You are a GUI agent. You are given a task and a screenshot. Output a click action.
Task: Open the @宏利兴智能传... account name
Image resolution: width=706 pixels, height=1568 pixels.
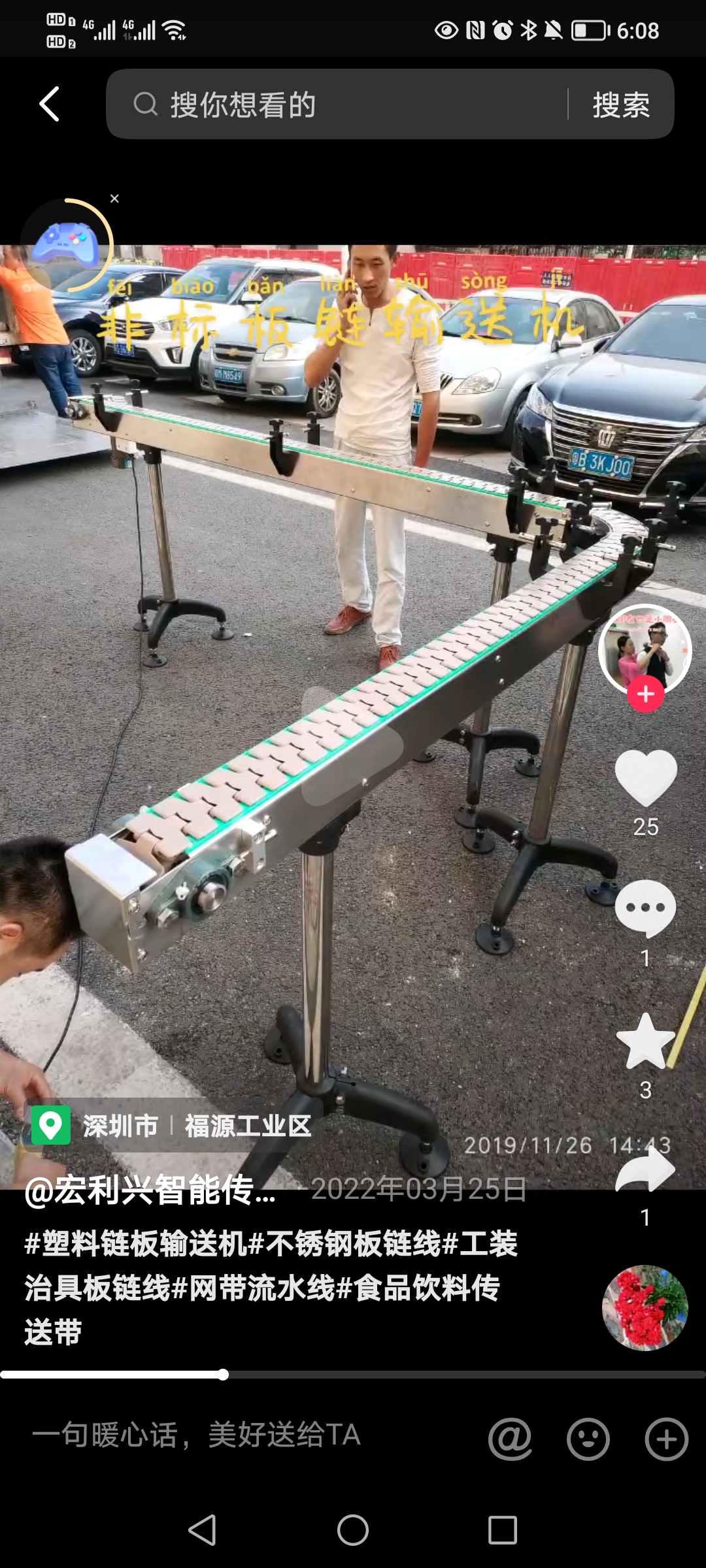(150, 1190)
